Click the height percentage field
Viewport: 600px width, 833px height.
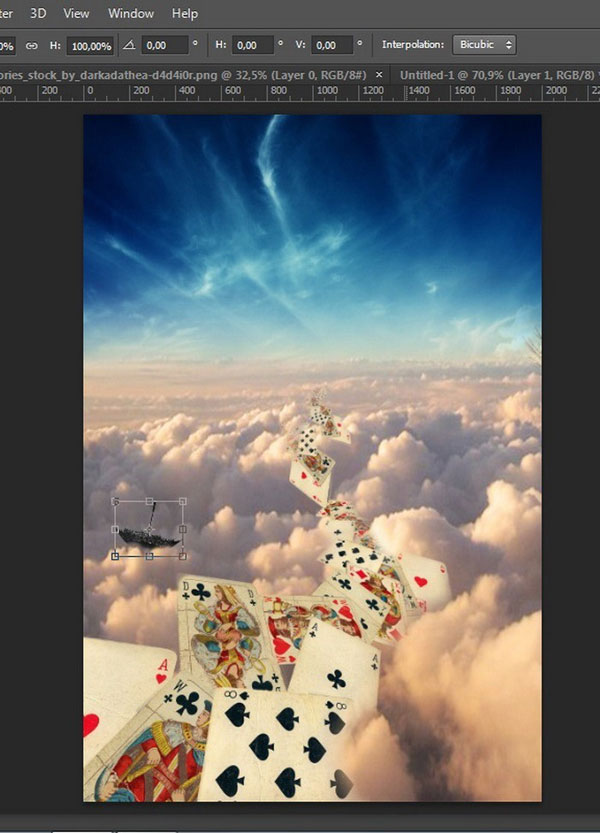pyautogui.click(x=90, y=46)
